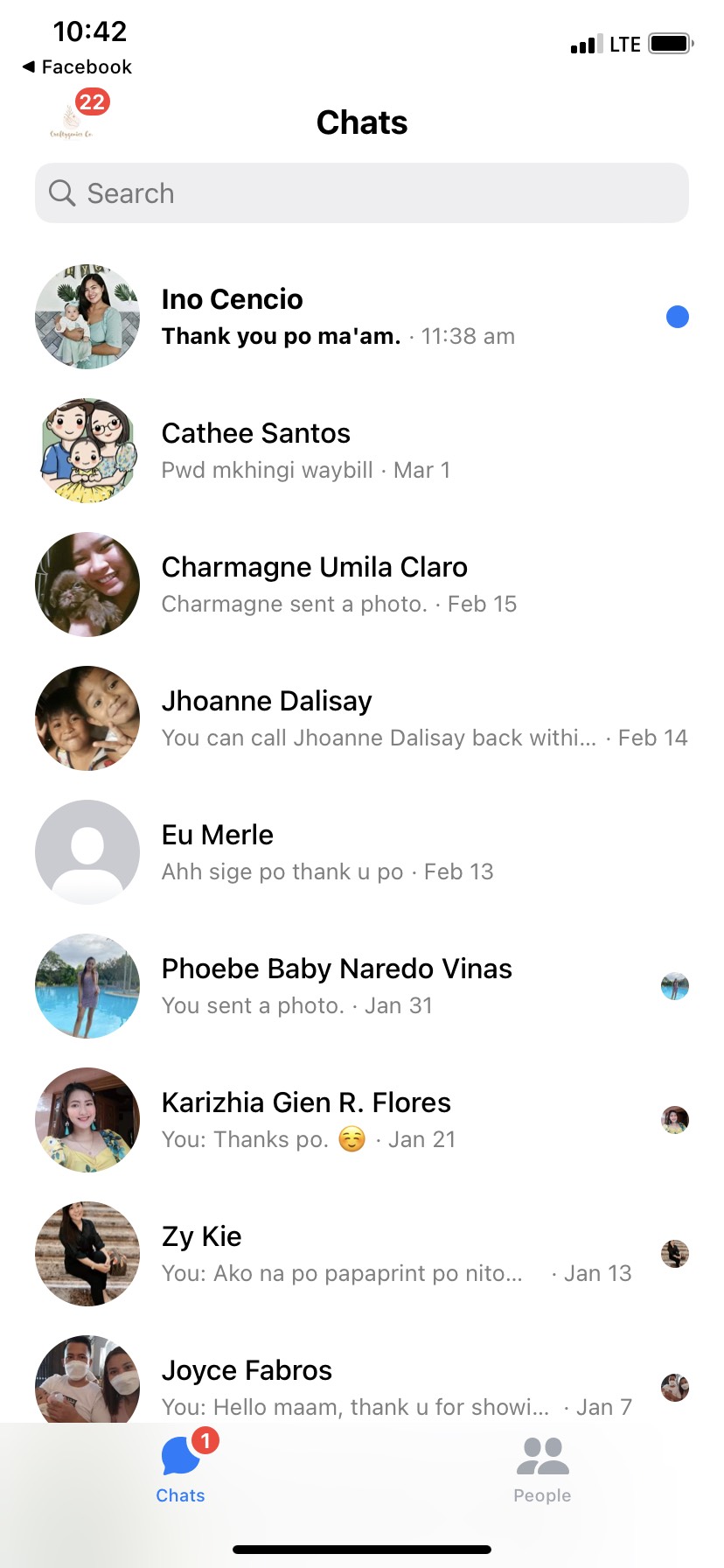Open Joyce Fabros chat thread
This screenshot has width=724, height=1568.
[362, 1386]
